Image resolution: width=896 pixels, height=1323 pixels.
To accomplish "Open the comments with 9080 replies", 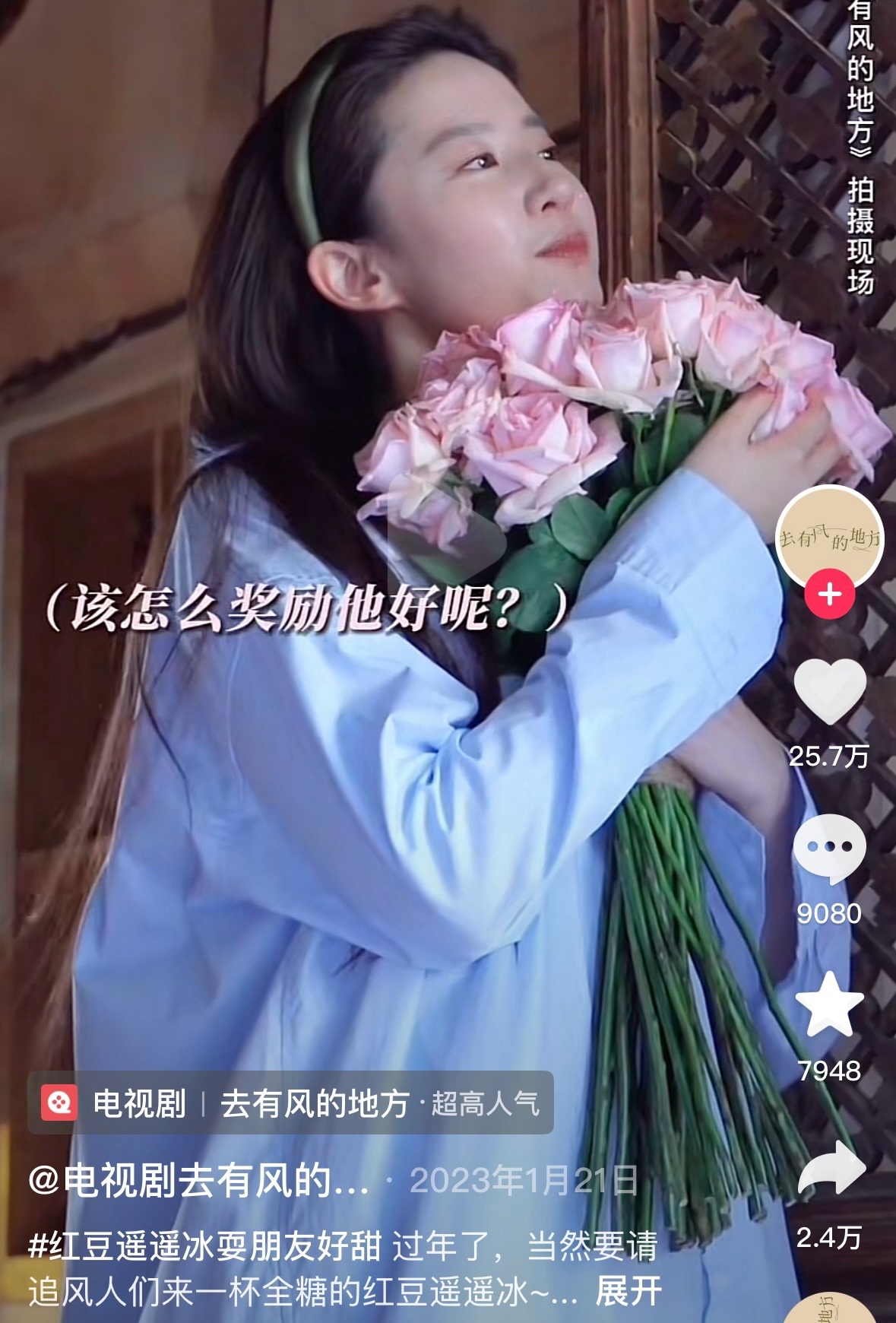I will tap(829, 848).
